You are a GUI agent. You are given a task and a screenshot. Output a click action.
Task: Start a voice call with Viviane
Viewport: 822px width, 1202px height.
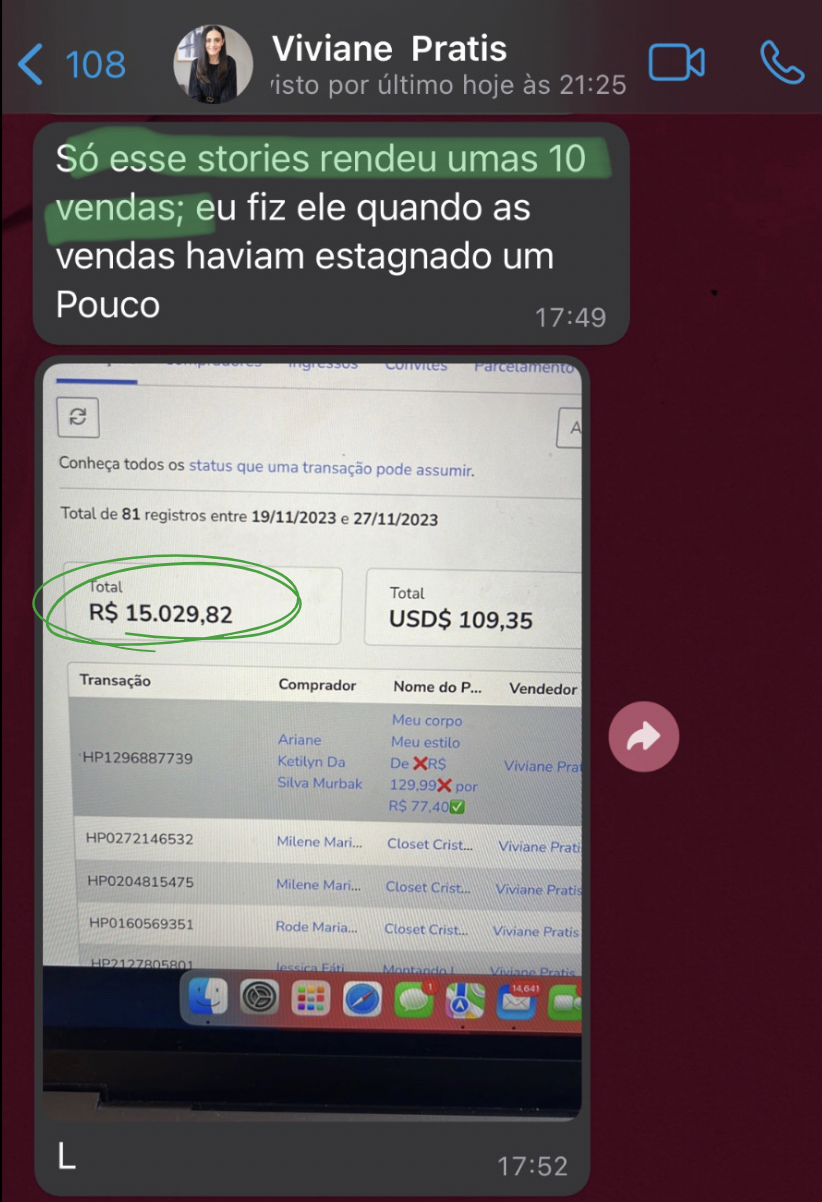pos(781,63)
